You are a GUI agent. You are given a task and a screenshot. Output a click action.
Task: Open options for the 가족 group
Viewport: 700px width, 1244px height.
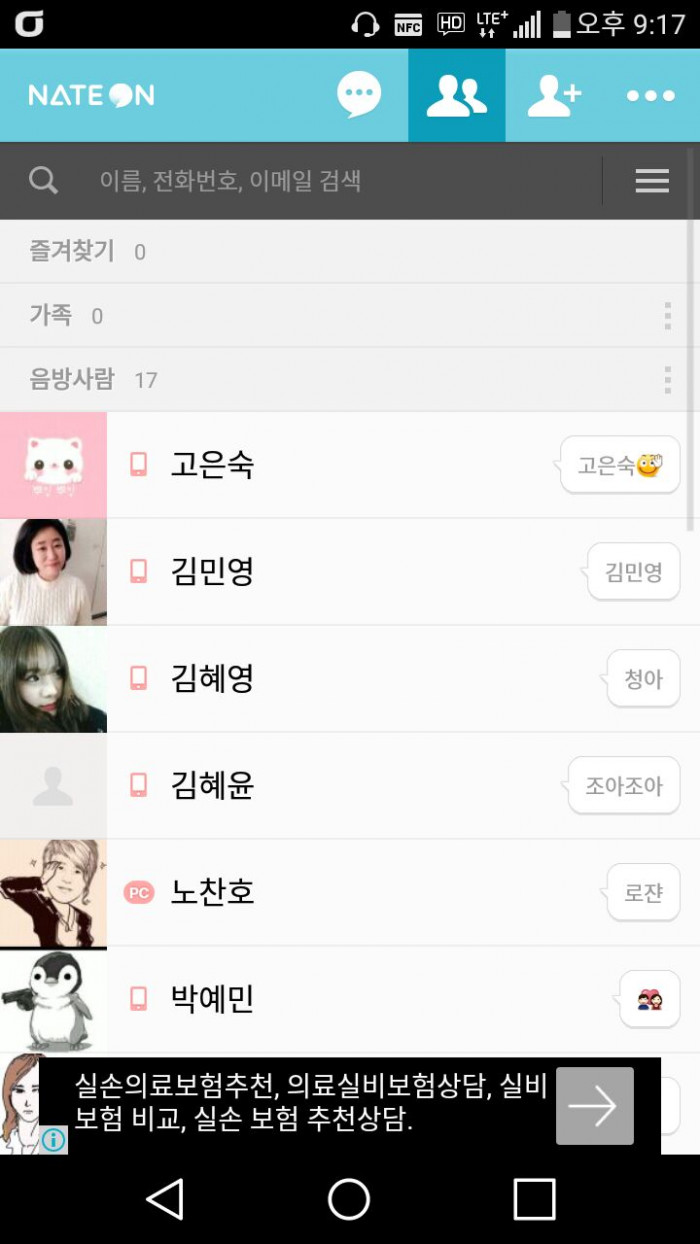click(x=667, y=316)
